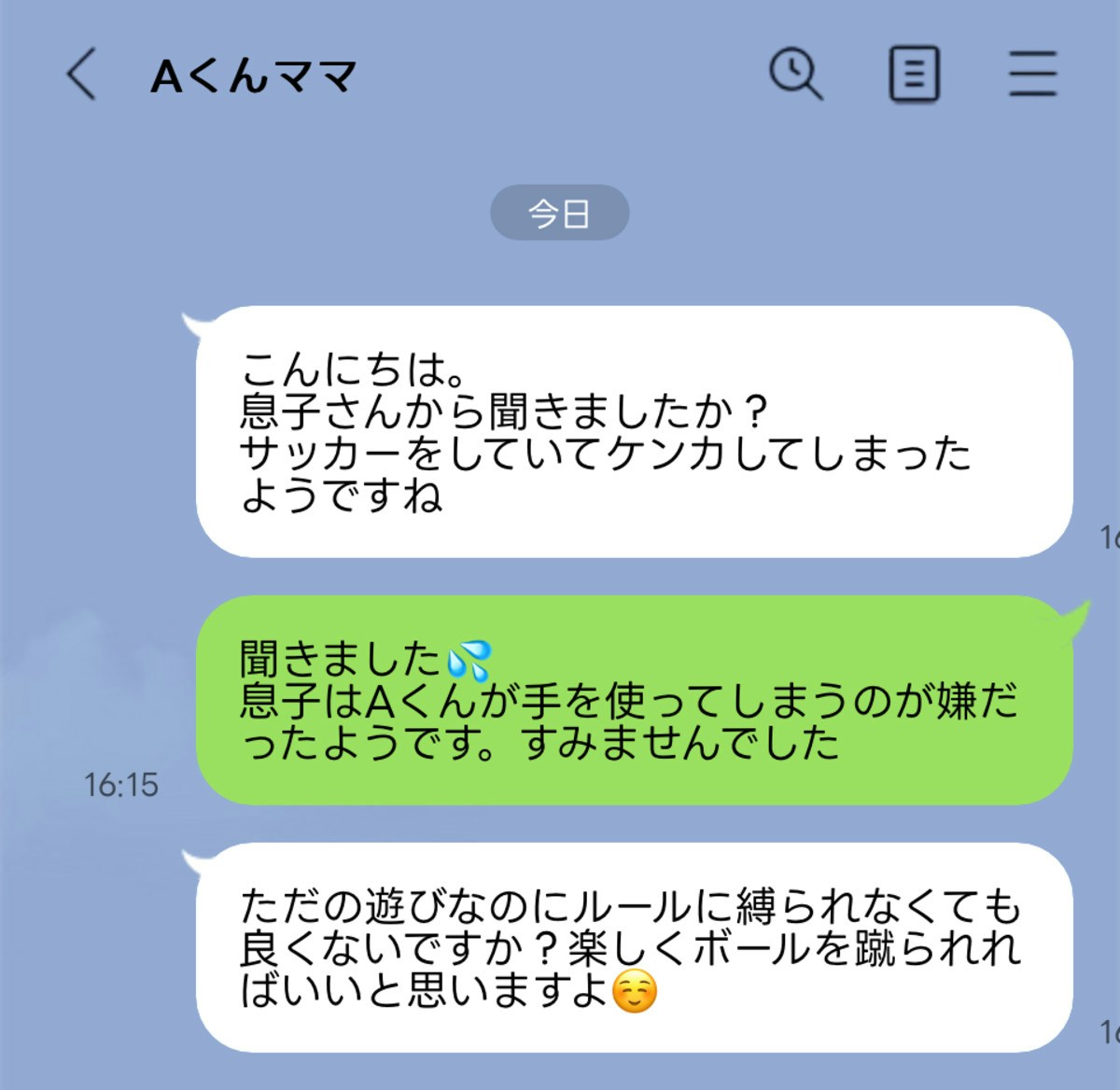Open the notes icon

(914, 75)
